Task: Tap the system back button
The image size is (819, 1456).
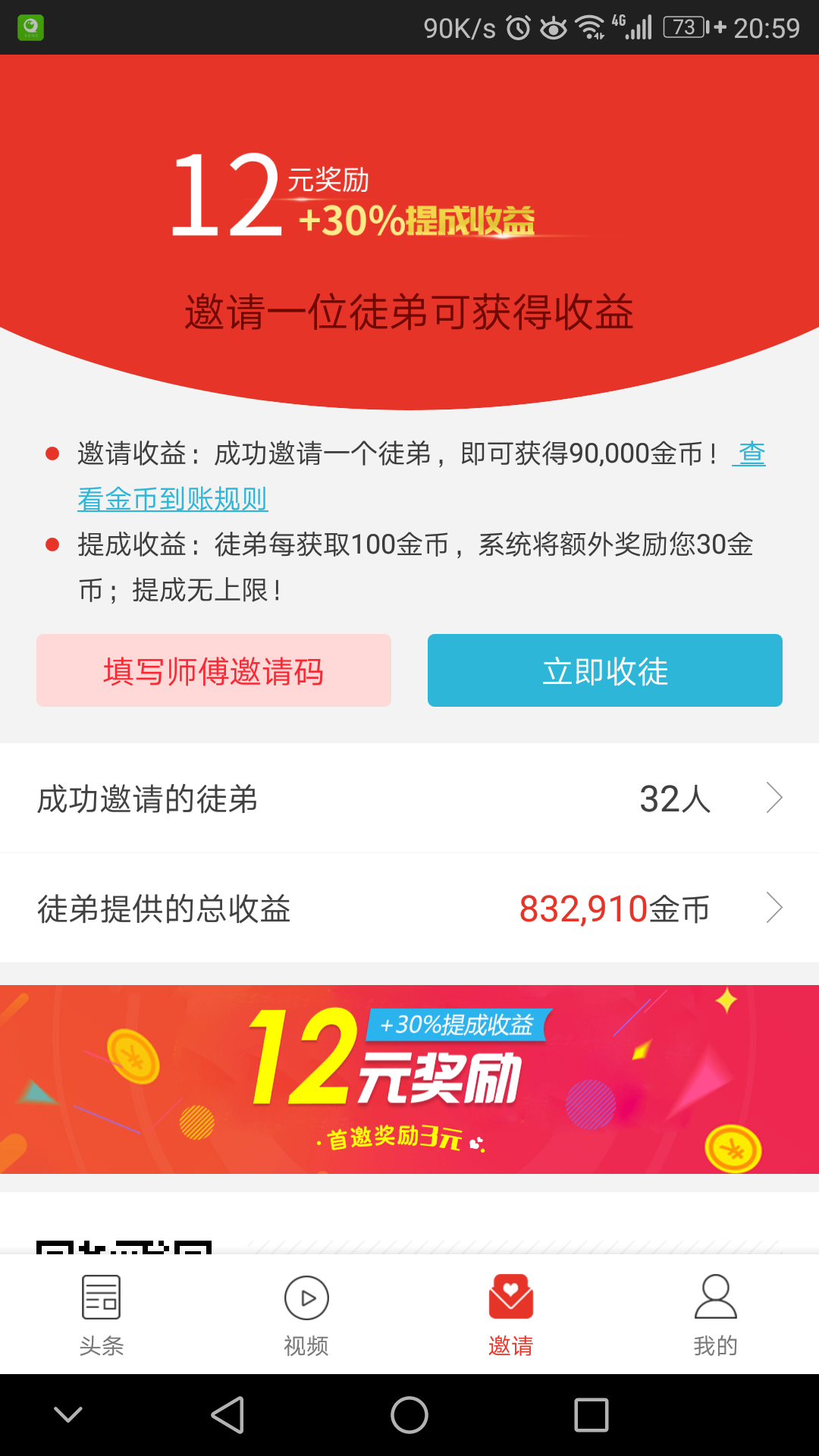Action: (227, 1415)
